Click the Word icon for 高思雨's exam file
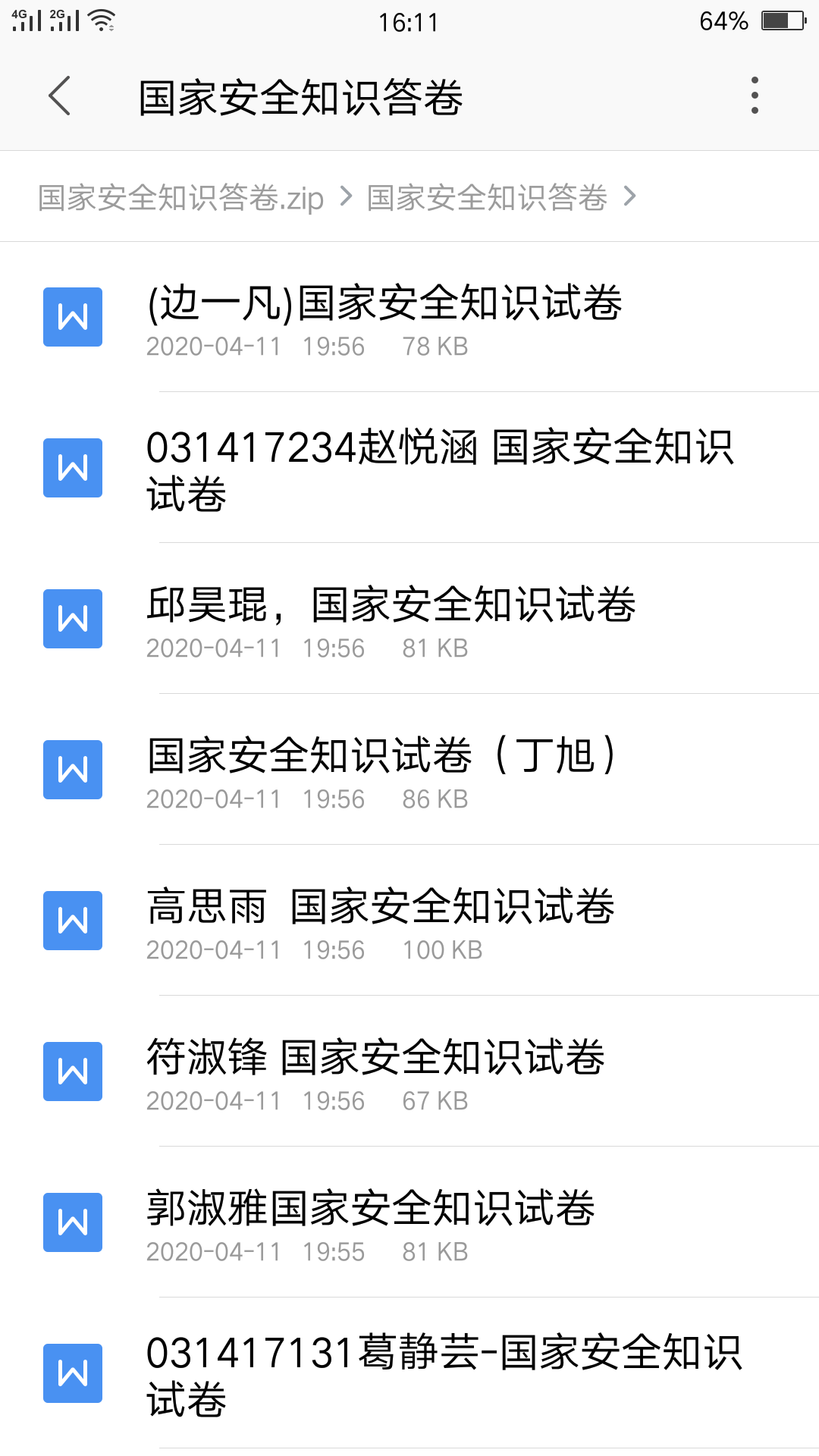Image resolution: width=819 pixels, height=1456 pixels. 72,920
